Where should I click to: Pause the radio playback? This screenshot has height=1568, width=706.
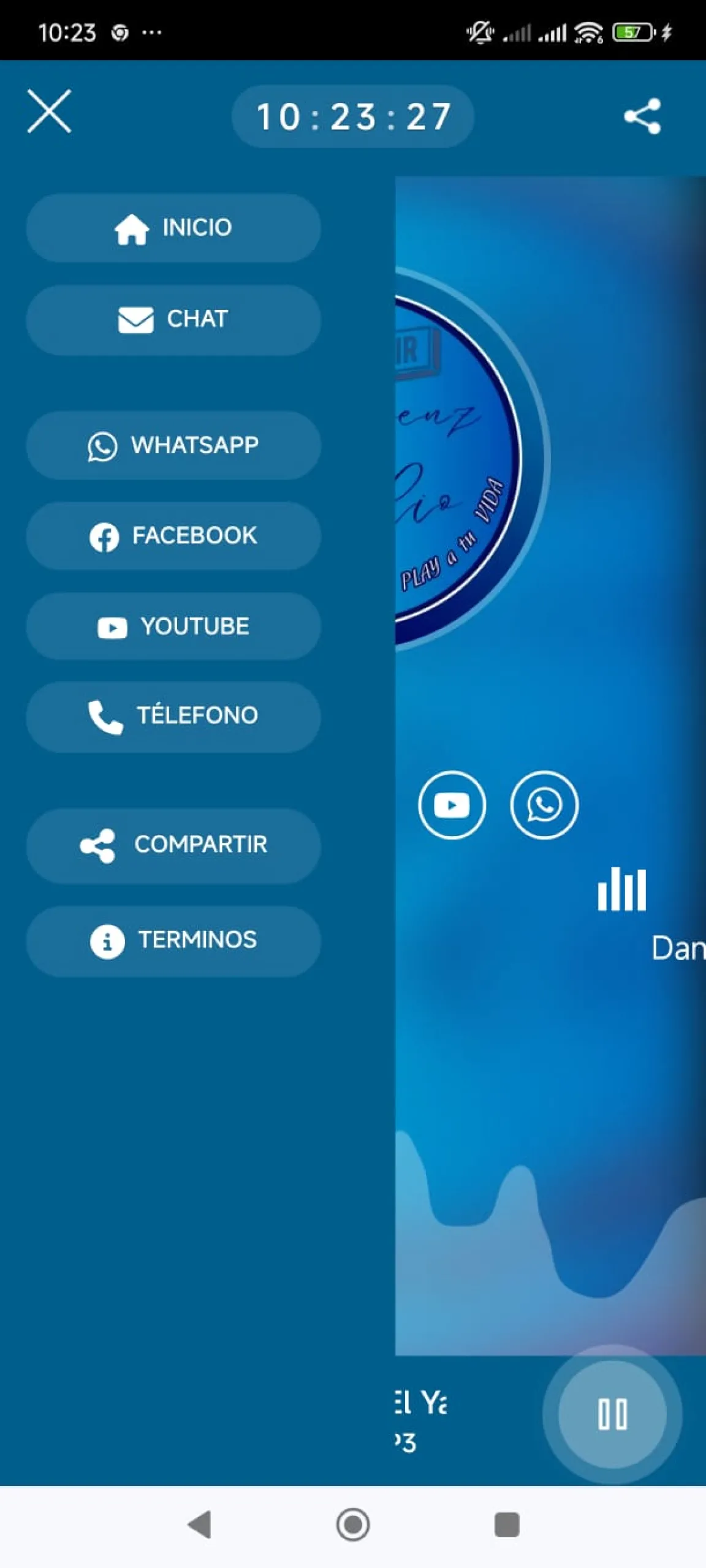[612, 1414]
